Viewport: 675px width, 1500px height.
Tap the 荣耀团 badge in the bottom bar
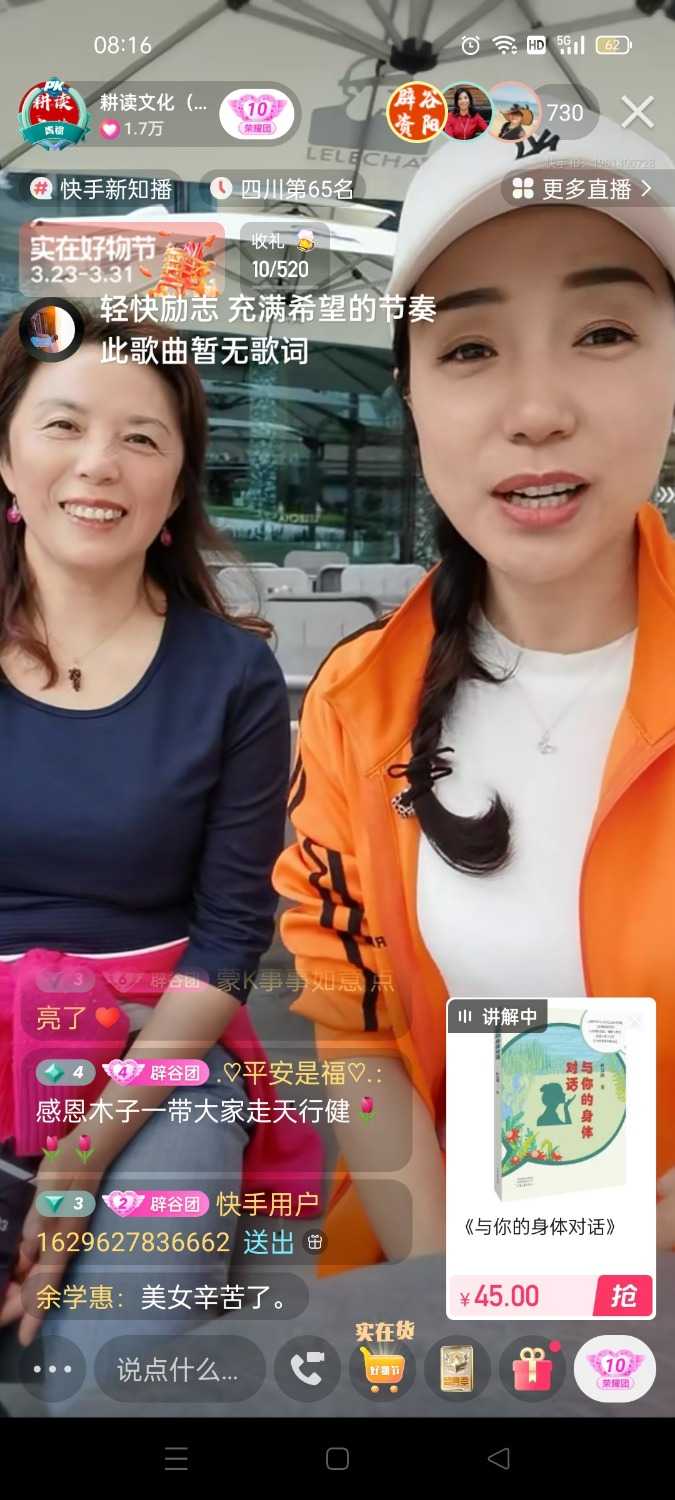pos(614,1369)
